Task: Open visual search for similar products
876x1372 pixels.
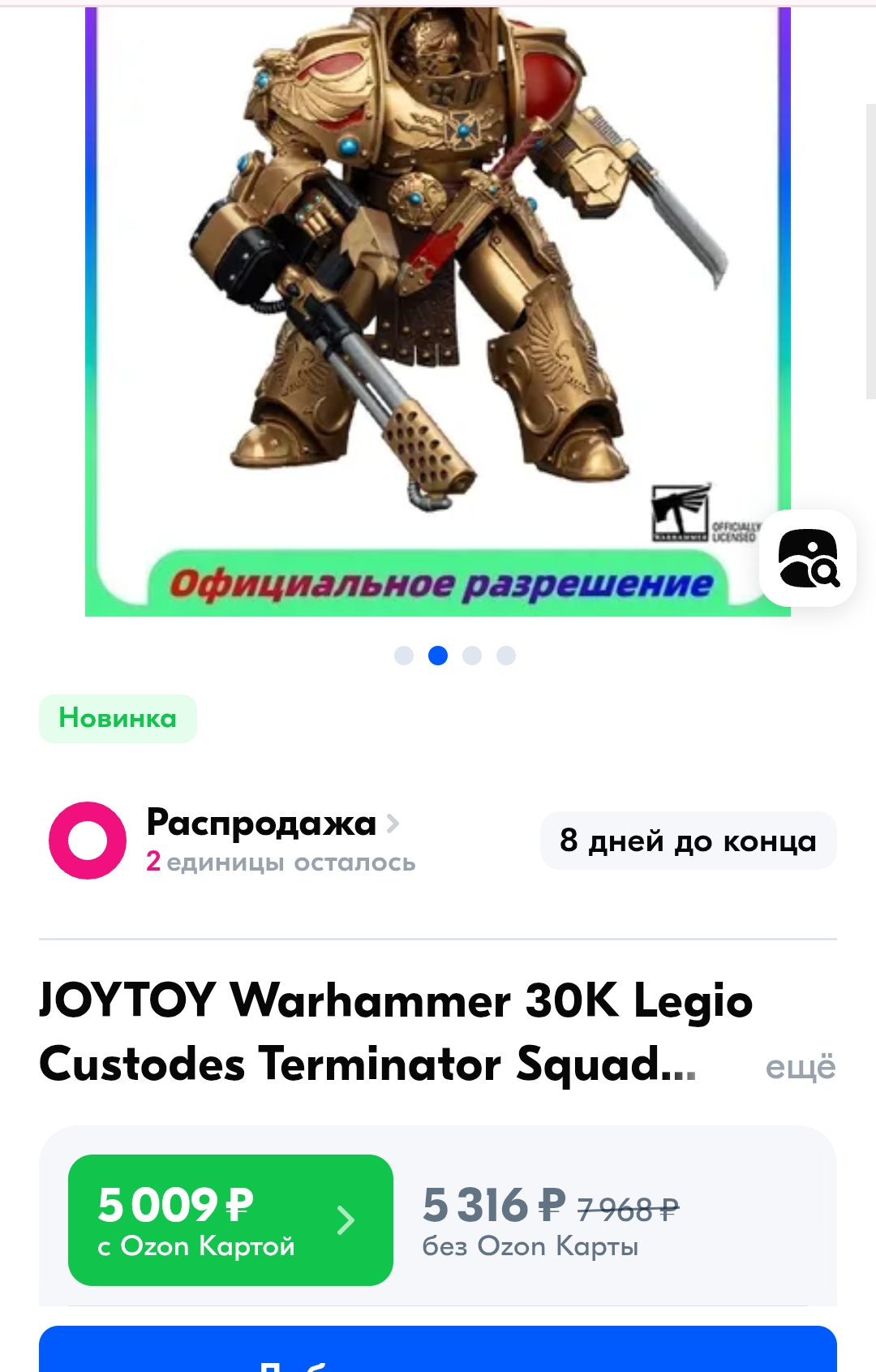Action: click(x=807, y=558)
